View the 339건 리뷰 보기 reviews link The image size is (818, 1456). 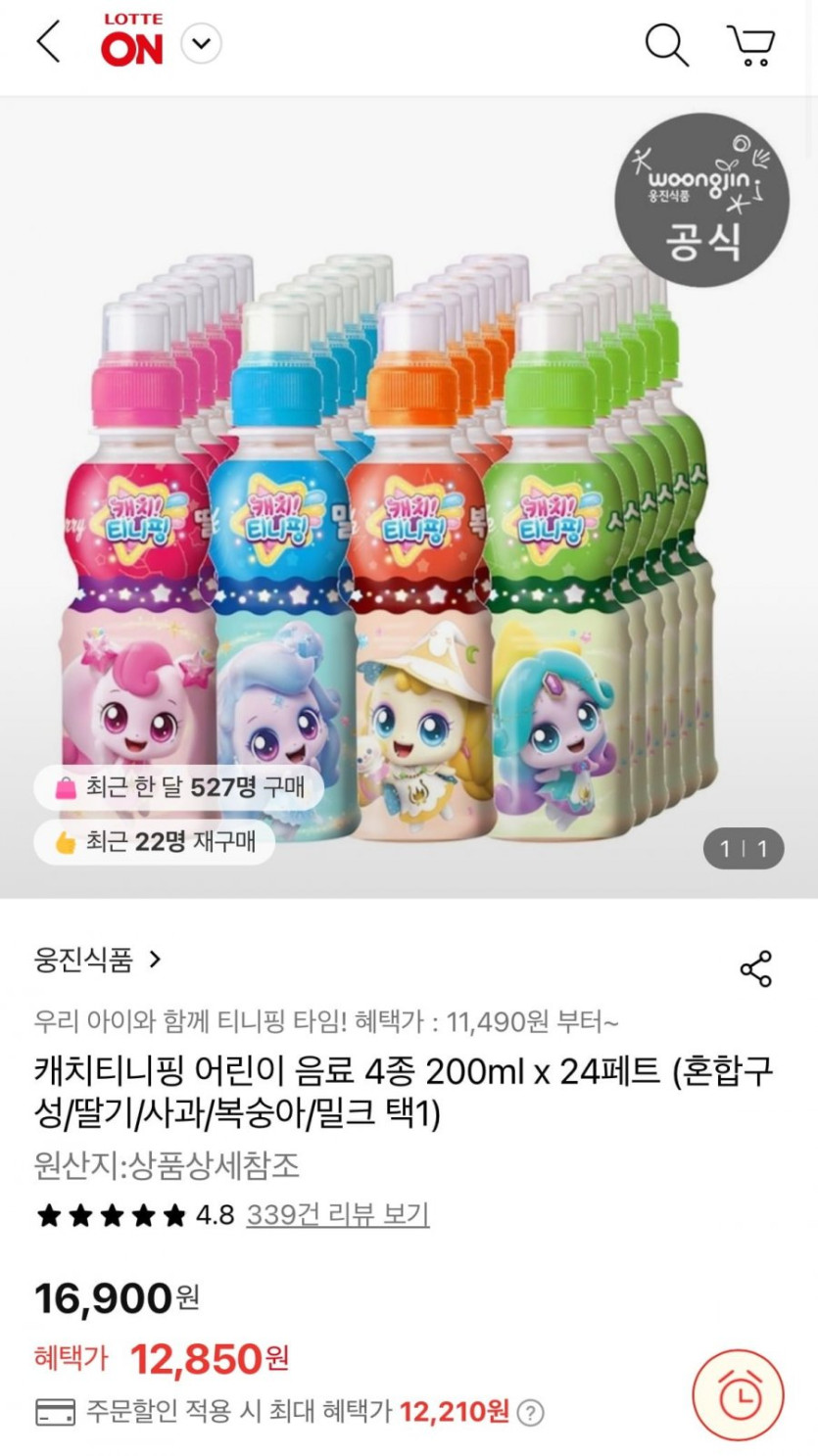tap(337, 1215)
